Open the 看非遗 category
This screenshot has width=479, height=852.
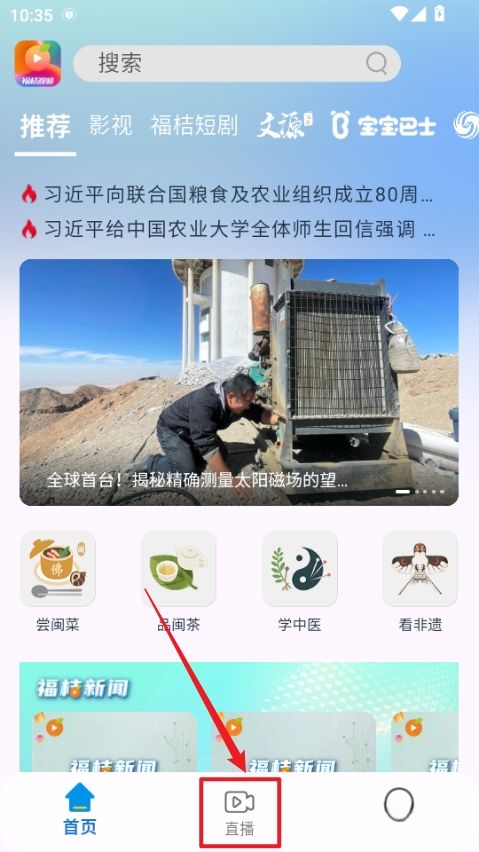pos(420,582)
